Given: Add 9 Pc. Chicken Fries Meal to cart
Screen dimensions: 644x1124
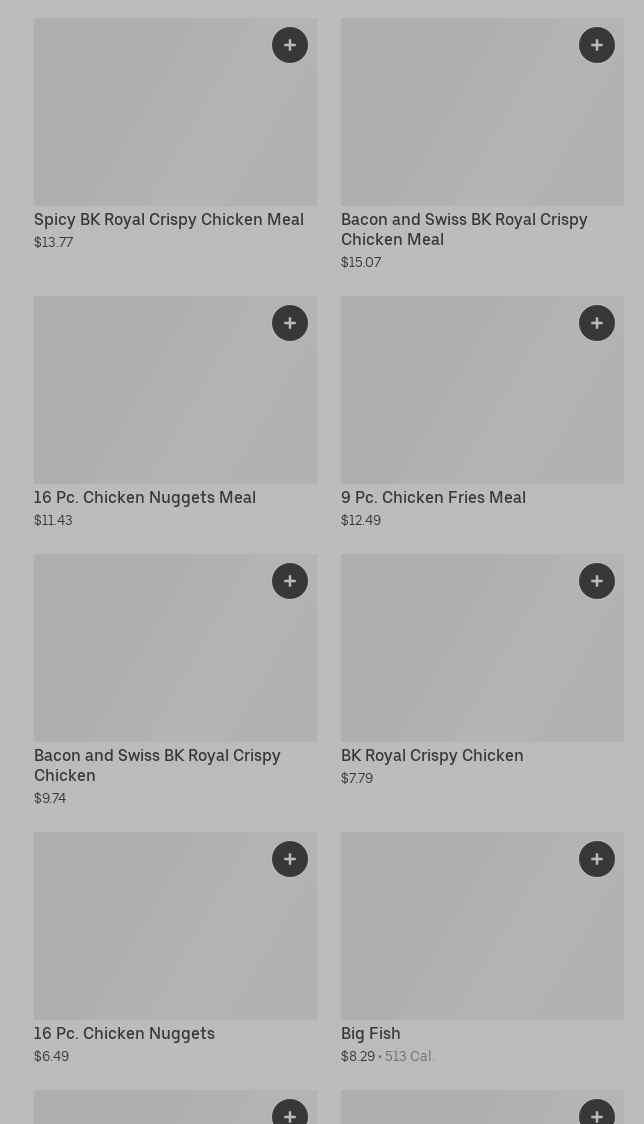Looking at the screenshot, I should (x=597, y=323).
